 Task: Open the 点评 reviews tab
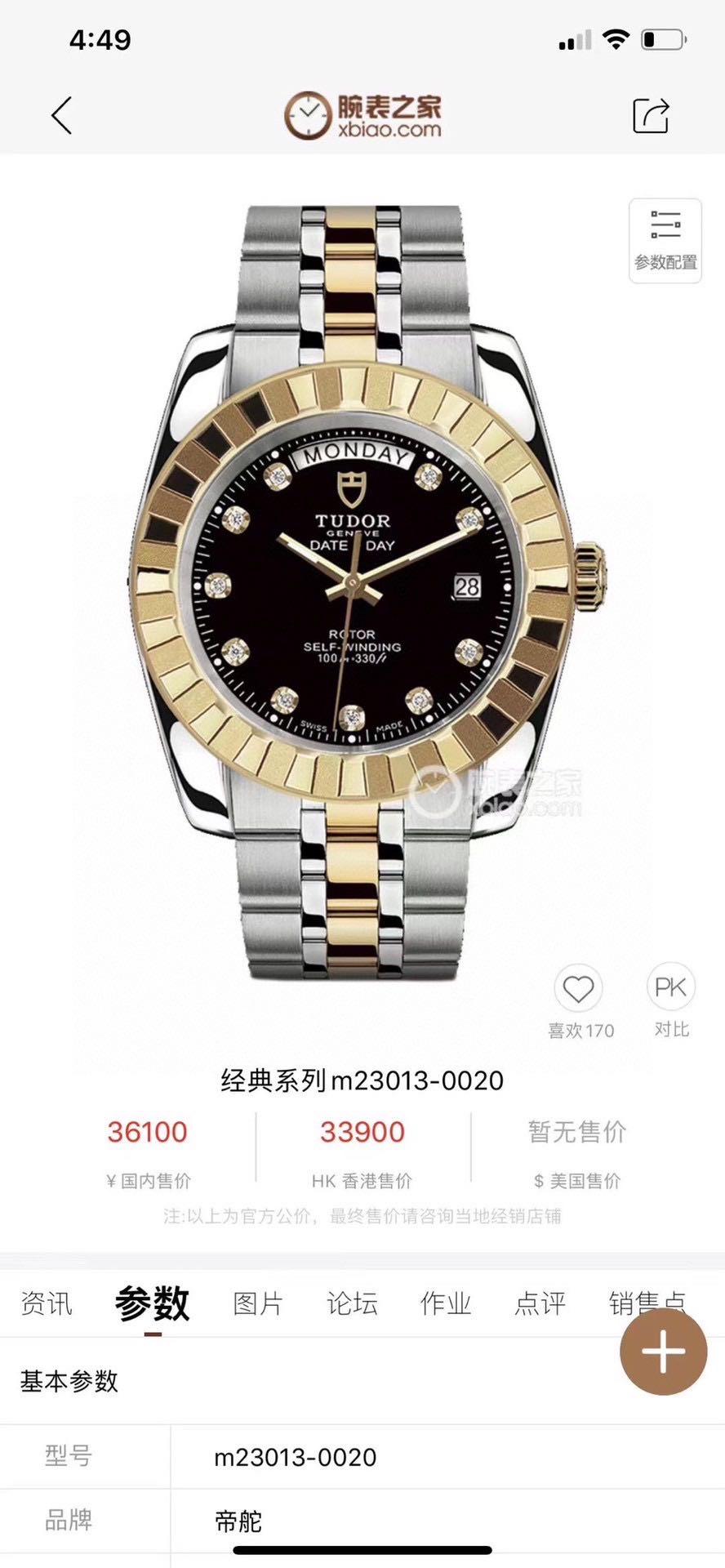(x=540, y=1303)
